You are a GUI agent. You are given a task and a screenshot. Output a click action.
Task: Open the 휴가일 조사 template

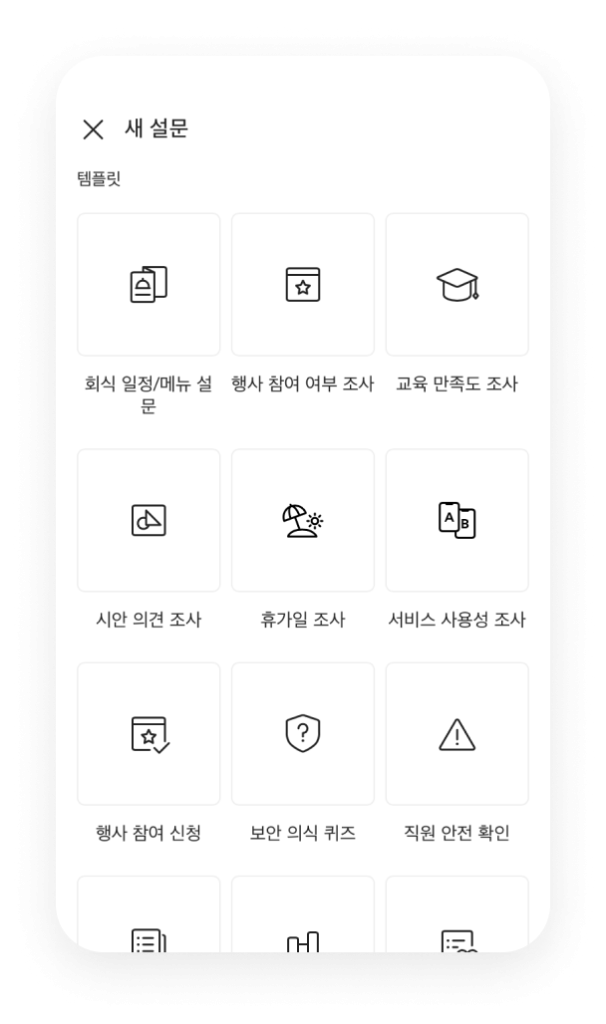(x=303, y=521)
